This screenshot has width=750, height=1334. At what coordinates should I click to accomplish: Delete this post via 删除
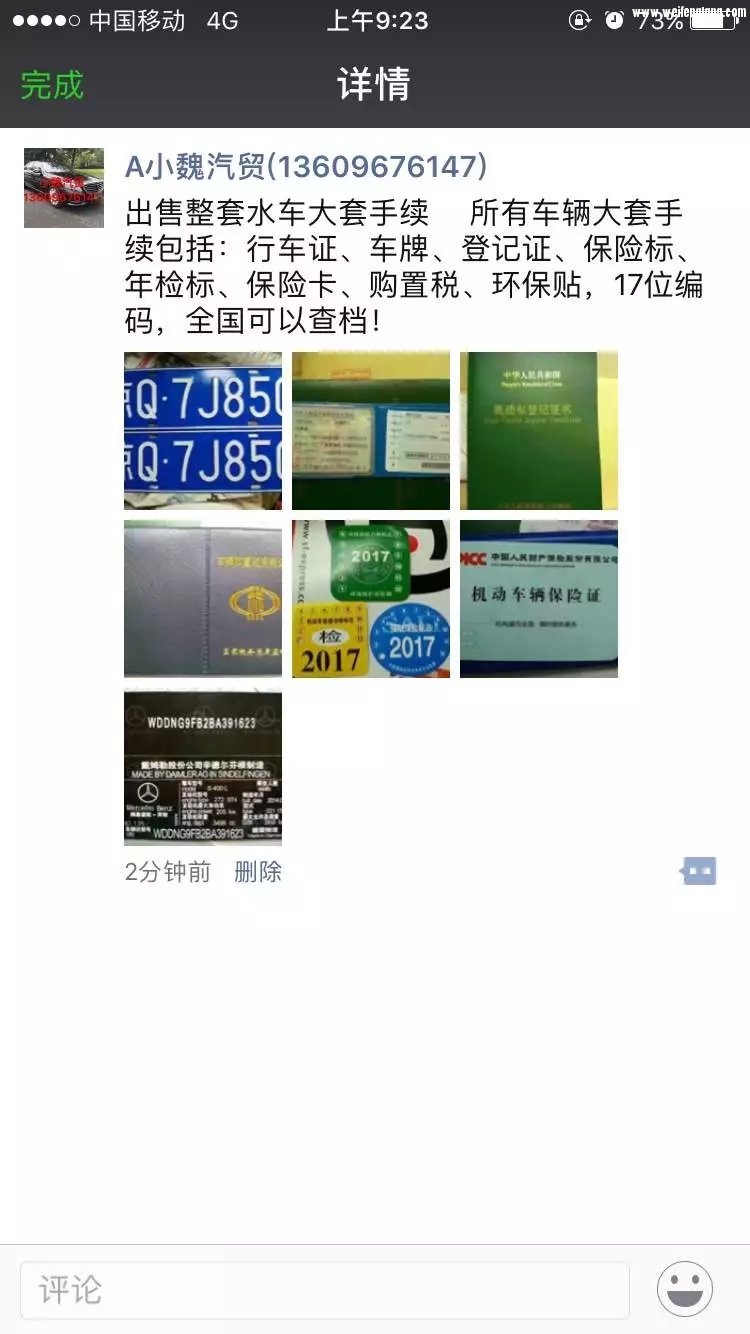[258, 872]
